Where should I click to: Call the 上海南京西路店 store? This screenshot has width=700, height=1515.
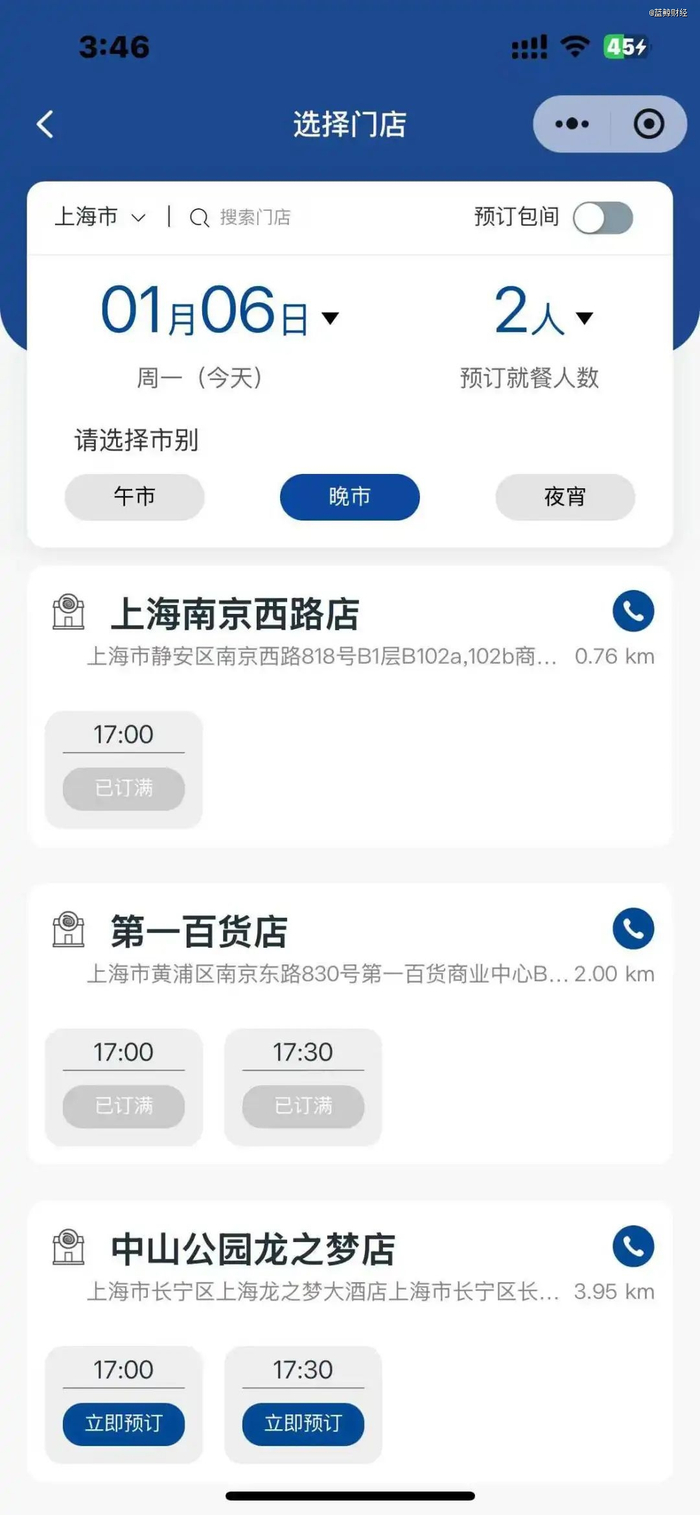coord(633,611)
